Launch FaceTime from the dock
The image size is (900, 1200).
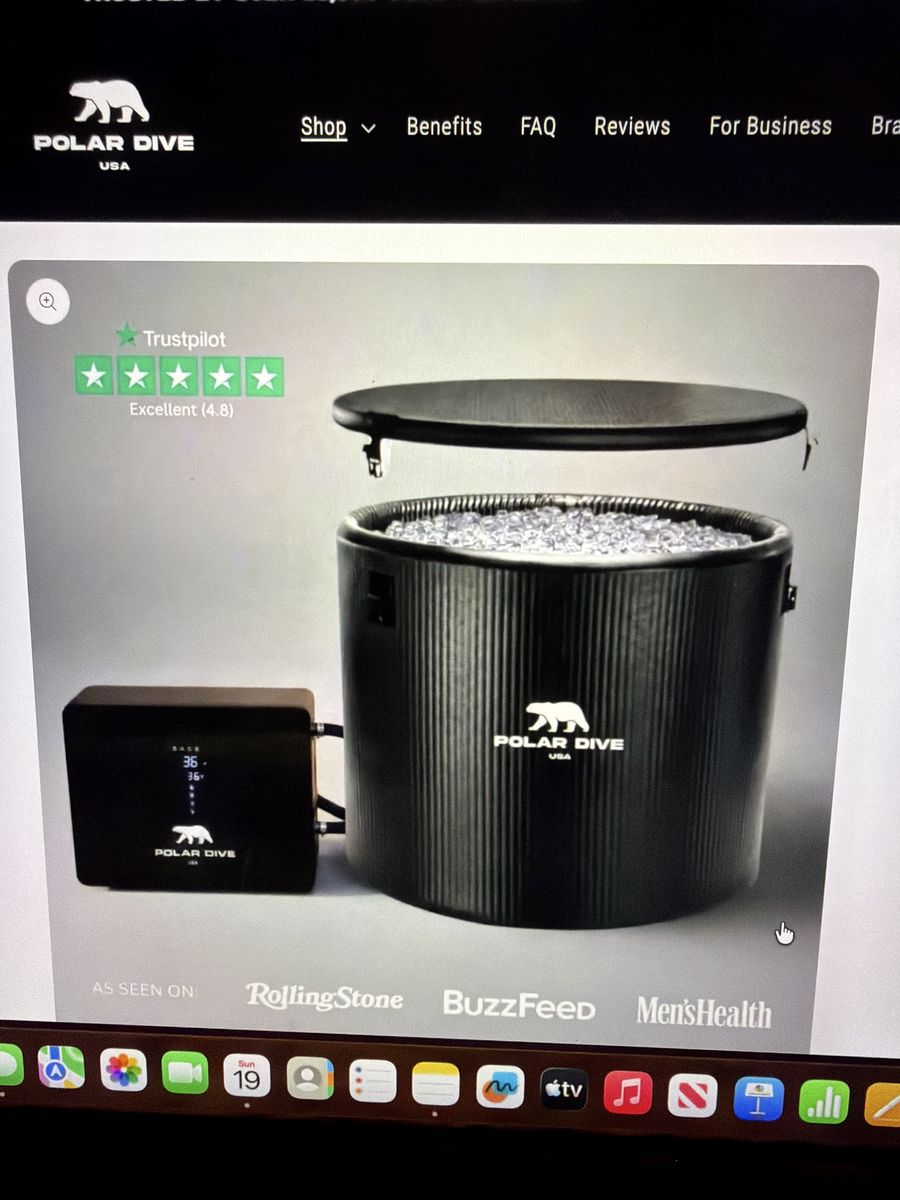point(185,1074)
